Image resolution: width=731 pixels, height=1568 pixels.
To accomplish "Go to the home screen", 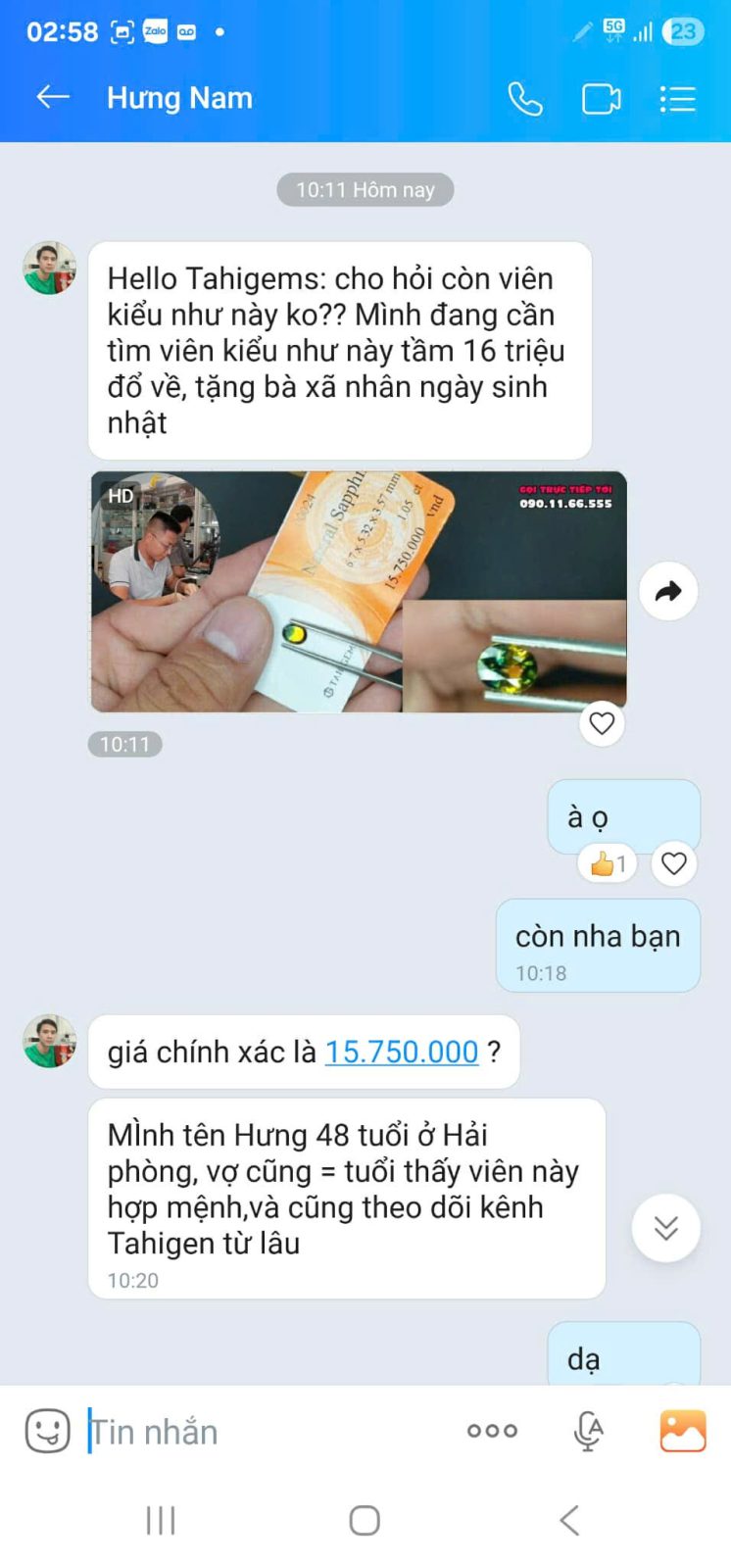I will [x=365, y=1520].
